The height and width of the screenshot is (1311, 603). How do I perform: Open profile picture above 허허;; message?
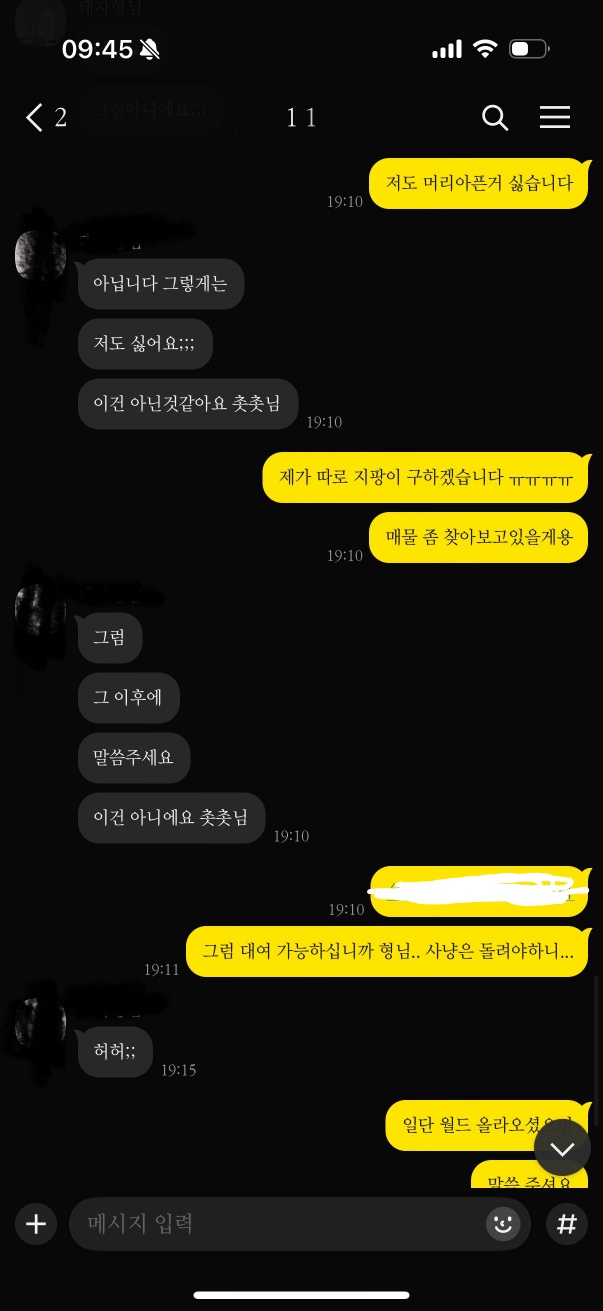[x=40, y=1020]
